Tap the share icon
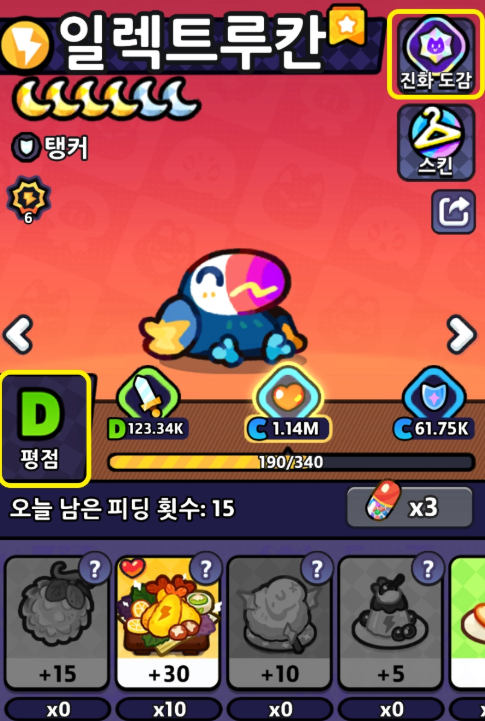This screenshot has width=485, height=721. (x=453, y=212)
